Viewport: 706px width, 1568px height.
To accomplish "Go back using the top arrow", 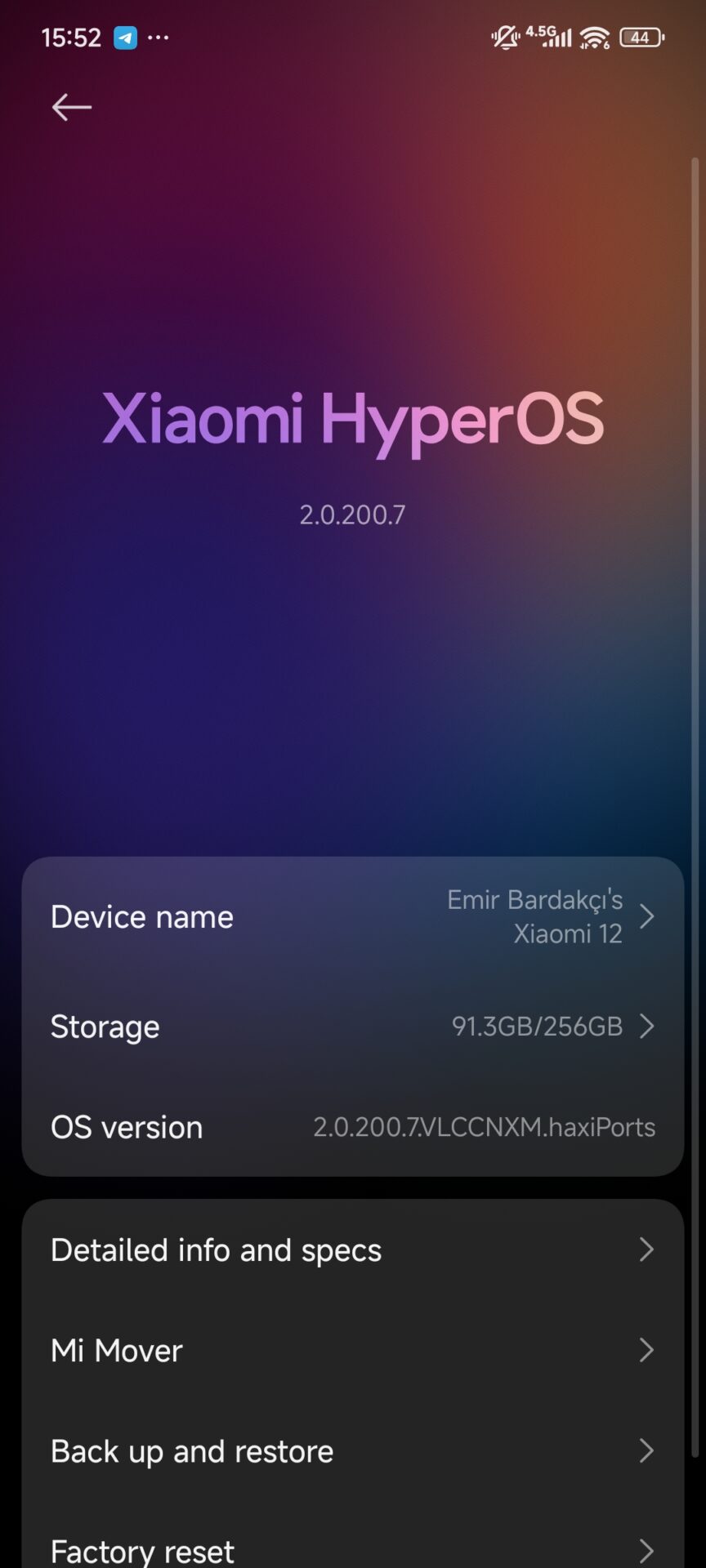I will [x=71, y=107].
